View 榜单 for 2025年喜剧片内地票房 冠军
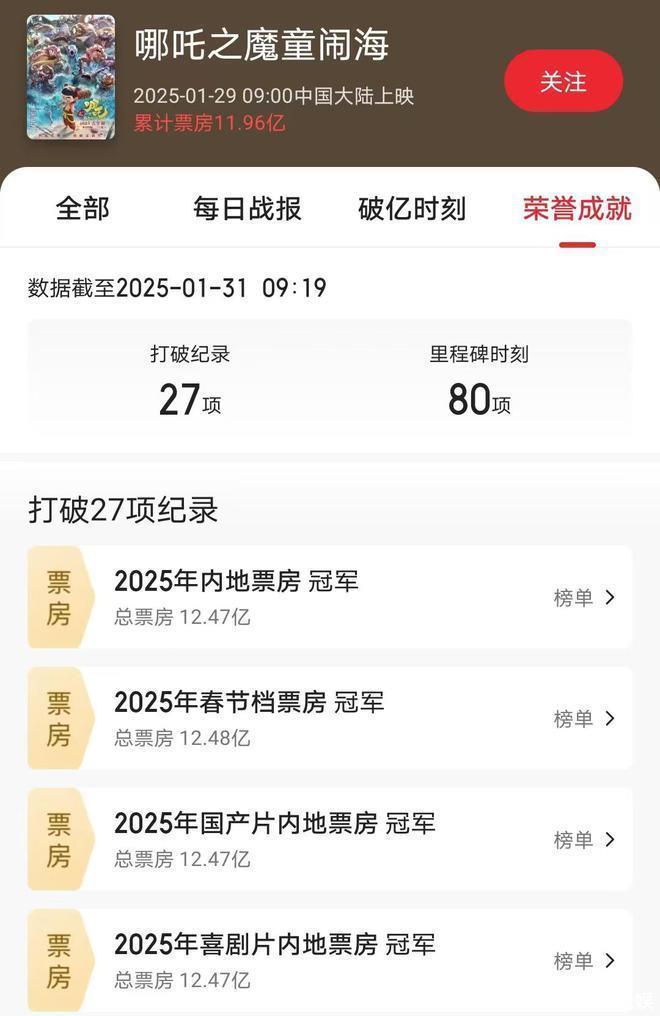The width and height of the screenshot is (660, 1016). click(584, 961)
